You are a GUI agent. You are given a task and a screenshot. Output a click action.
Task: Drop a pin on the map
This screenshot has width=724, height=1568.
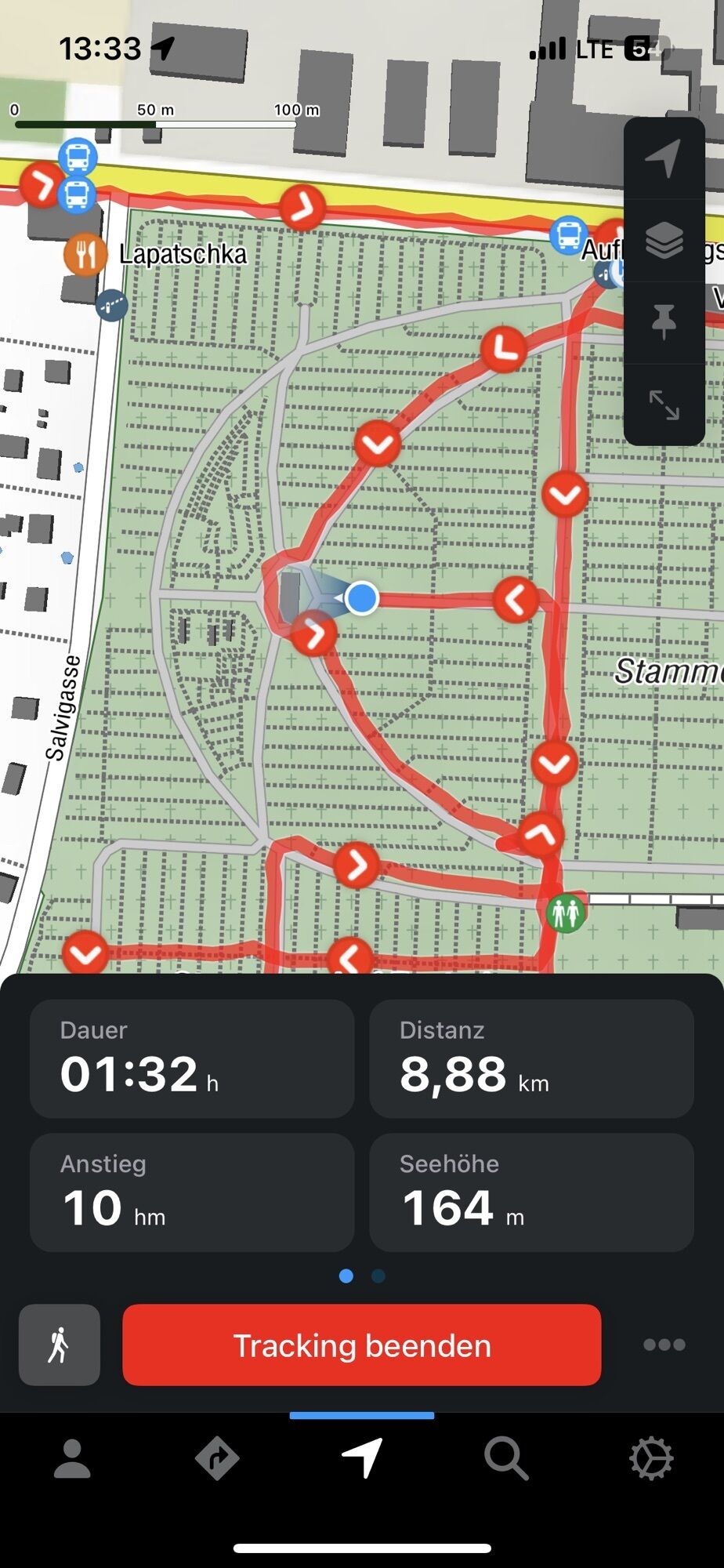(664, 322)
